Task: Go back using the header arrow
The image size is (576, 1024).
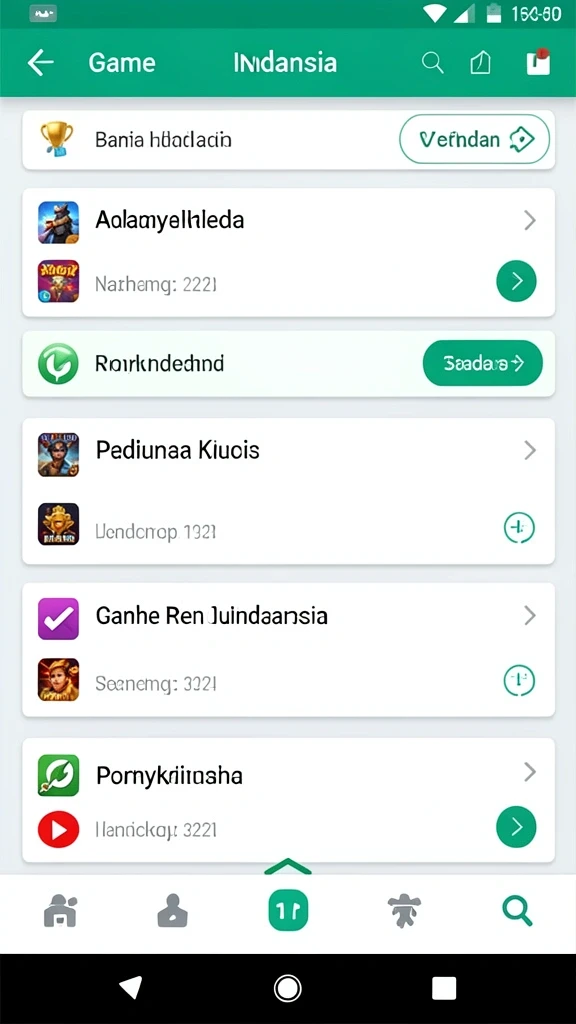Action: pos(40,63)
